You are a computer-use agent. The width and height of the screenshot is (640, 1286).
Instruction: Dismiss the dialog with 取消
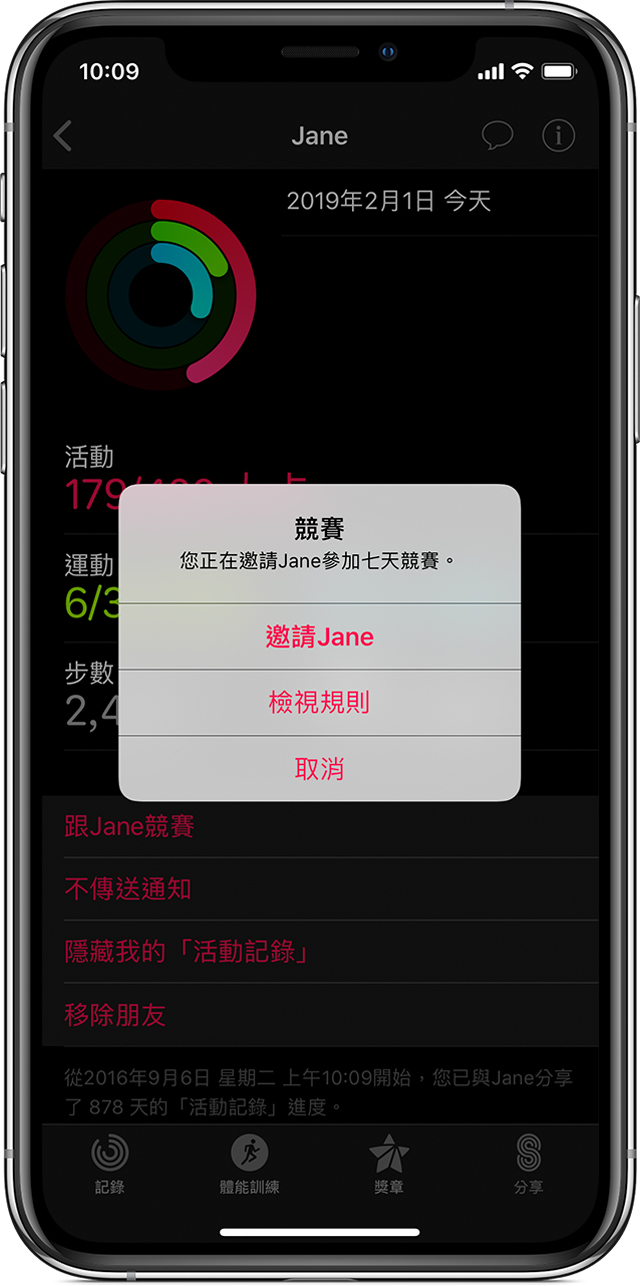tap(319, 768)
